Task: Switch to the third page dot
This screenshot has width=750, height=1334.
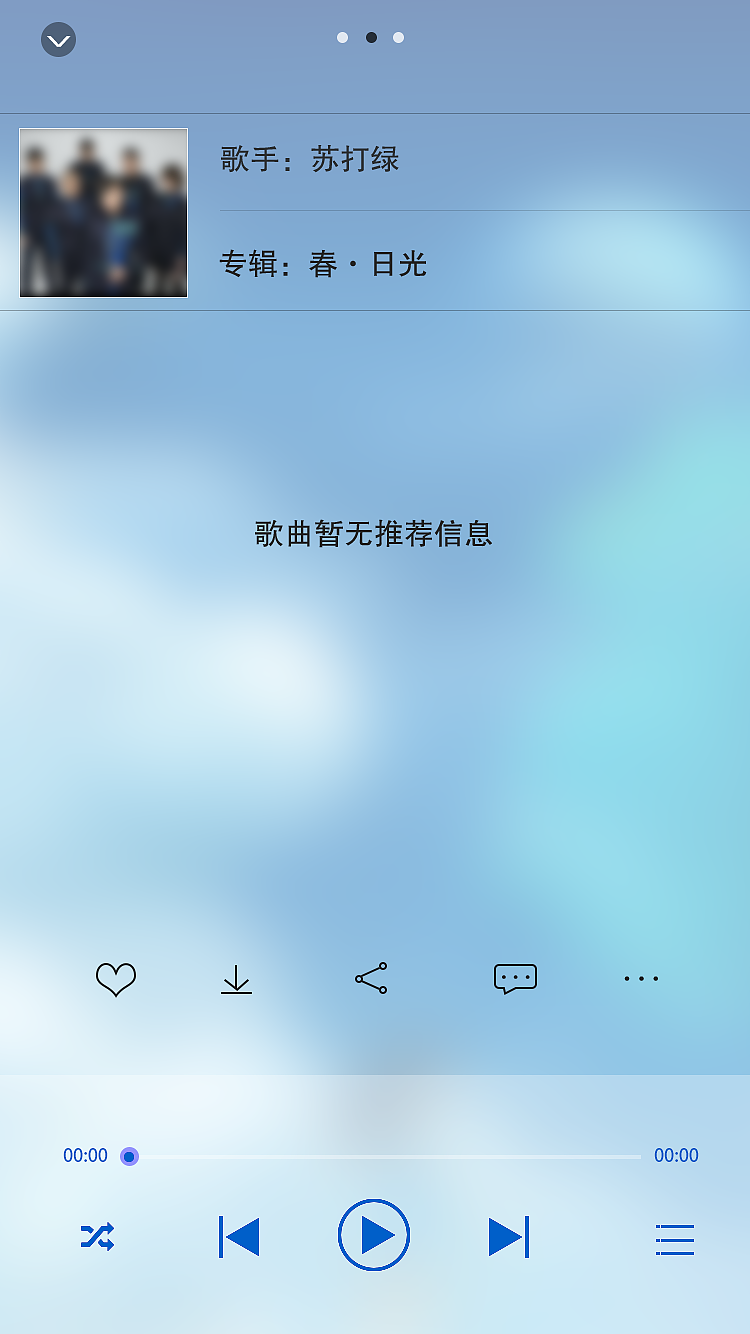Action: (x=398, y=37)
